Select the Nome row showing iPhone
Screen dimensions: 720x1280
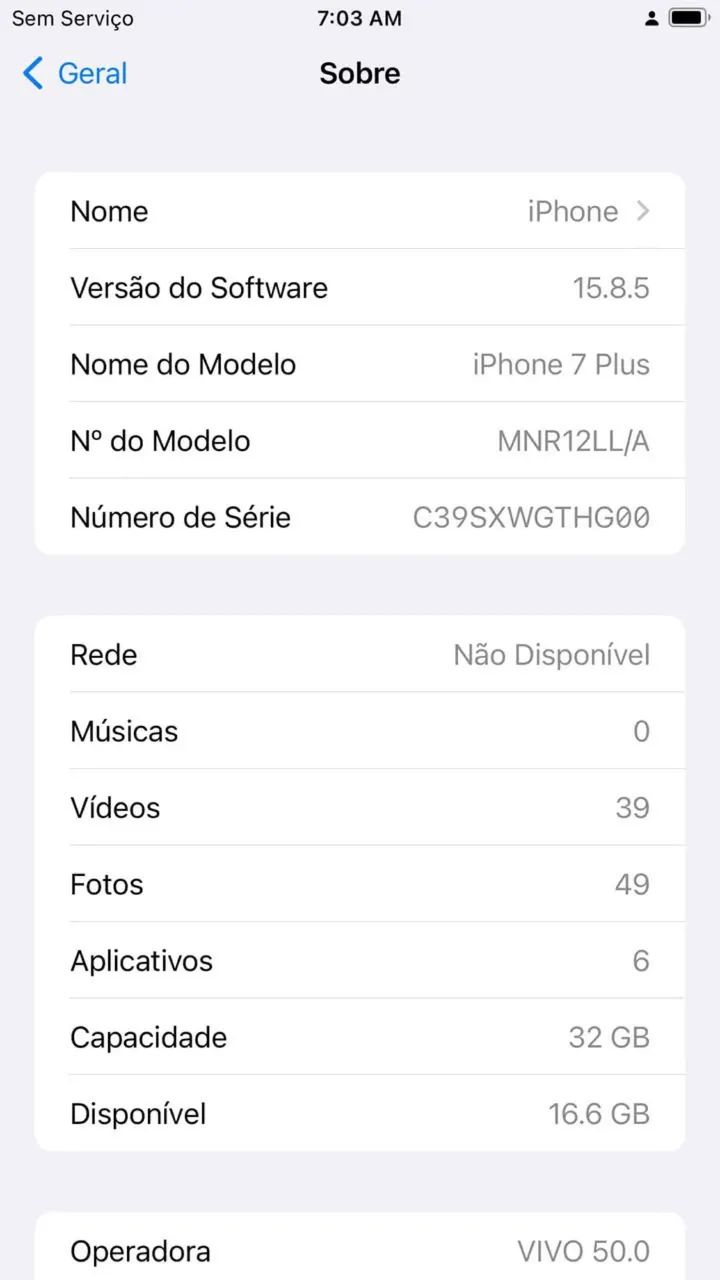tap(360, 211)
